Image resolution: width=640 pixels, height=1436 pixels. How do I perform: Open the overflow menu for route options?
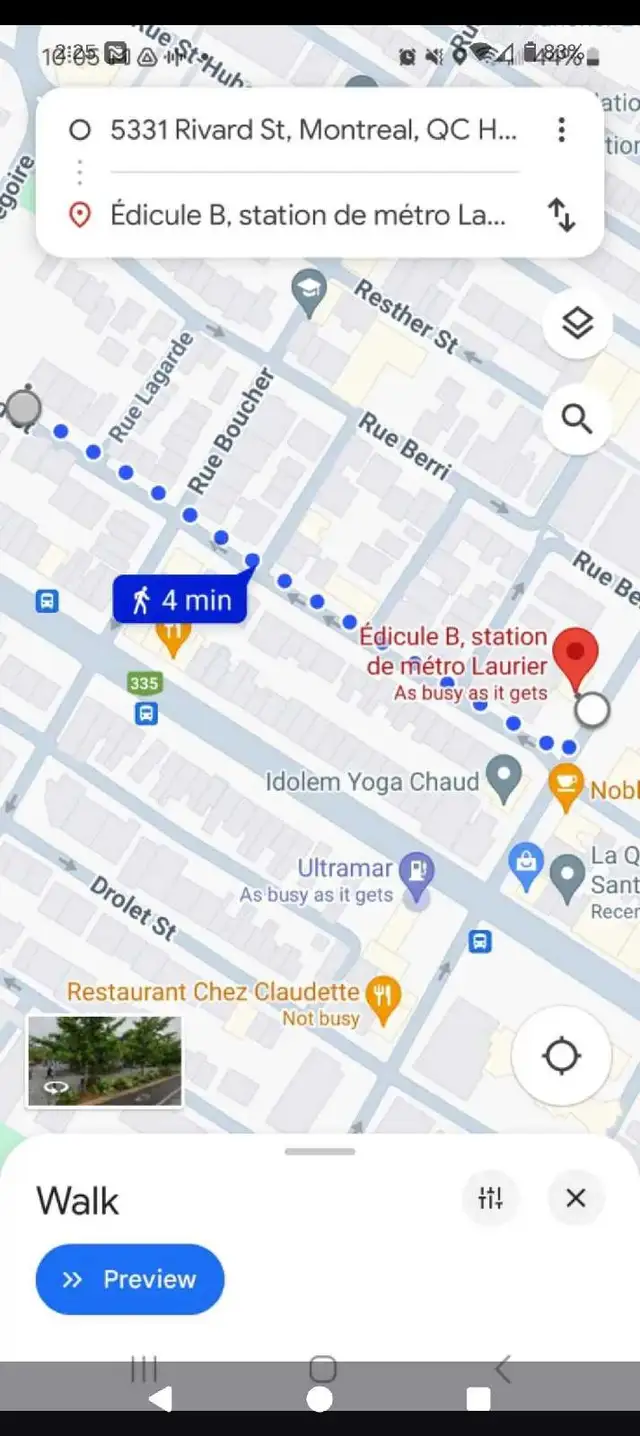[x=562, y=130]
